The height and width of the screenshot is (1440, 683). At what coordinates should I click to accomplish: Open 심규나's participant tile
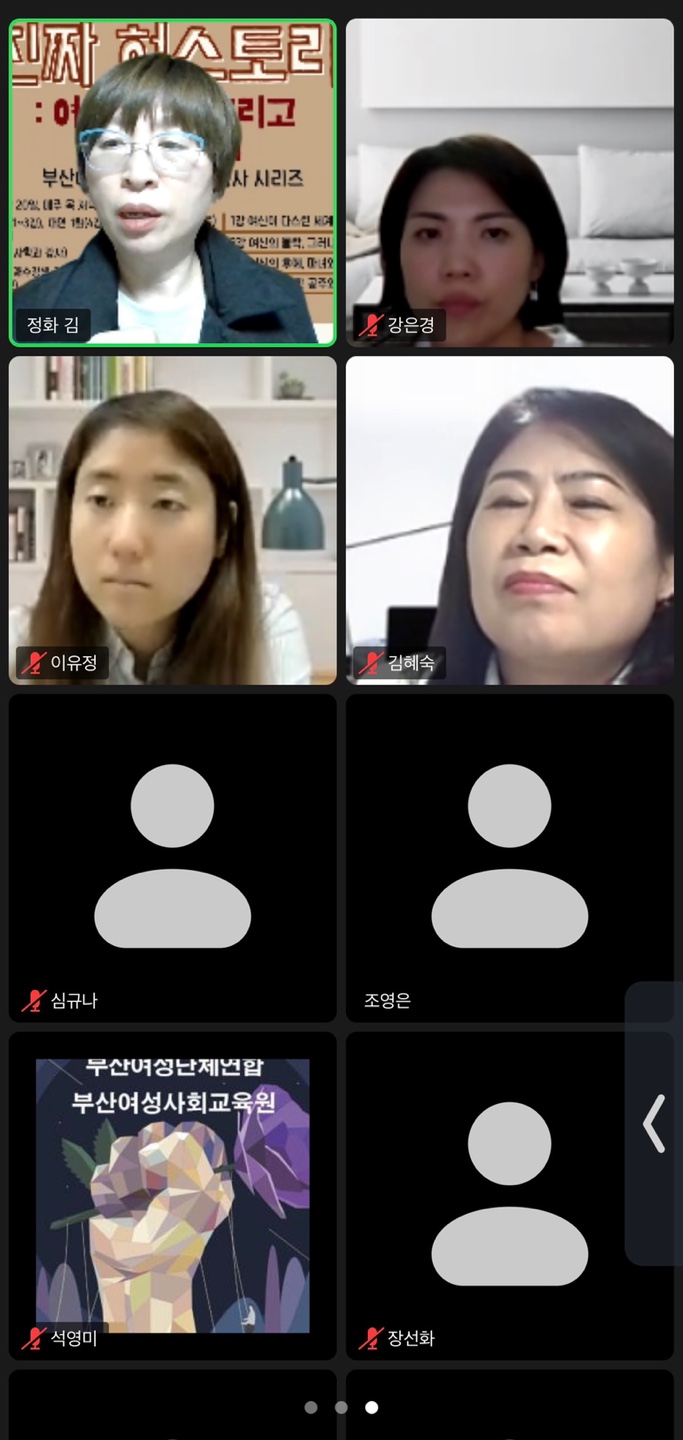click(x=172, y=857)
